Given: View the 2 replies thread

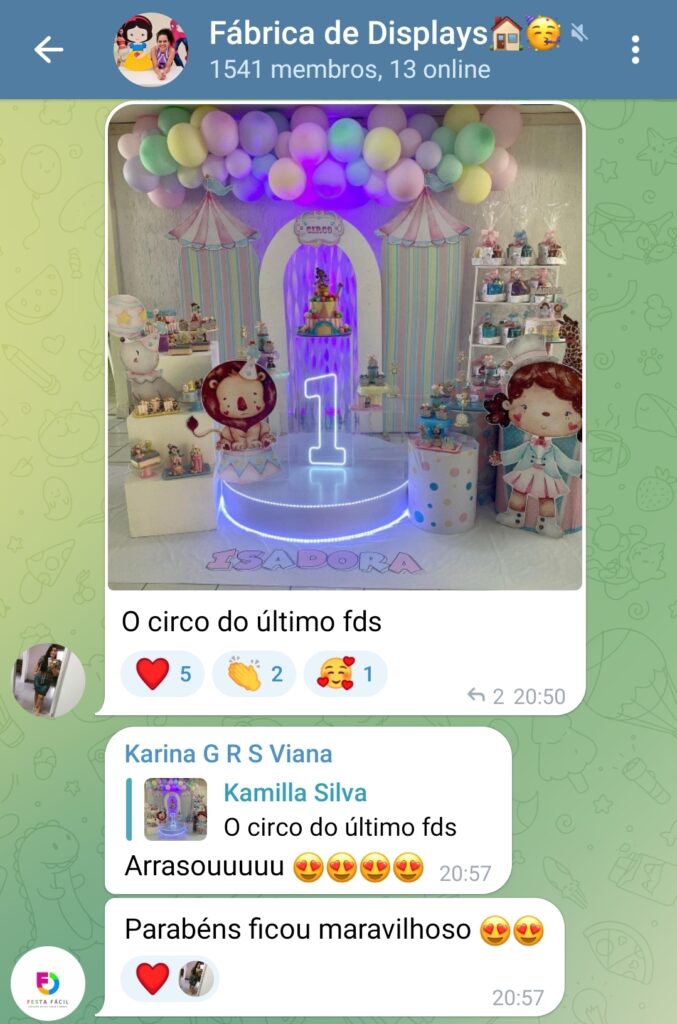Looking at the screenshot, I should coord(486,696).
